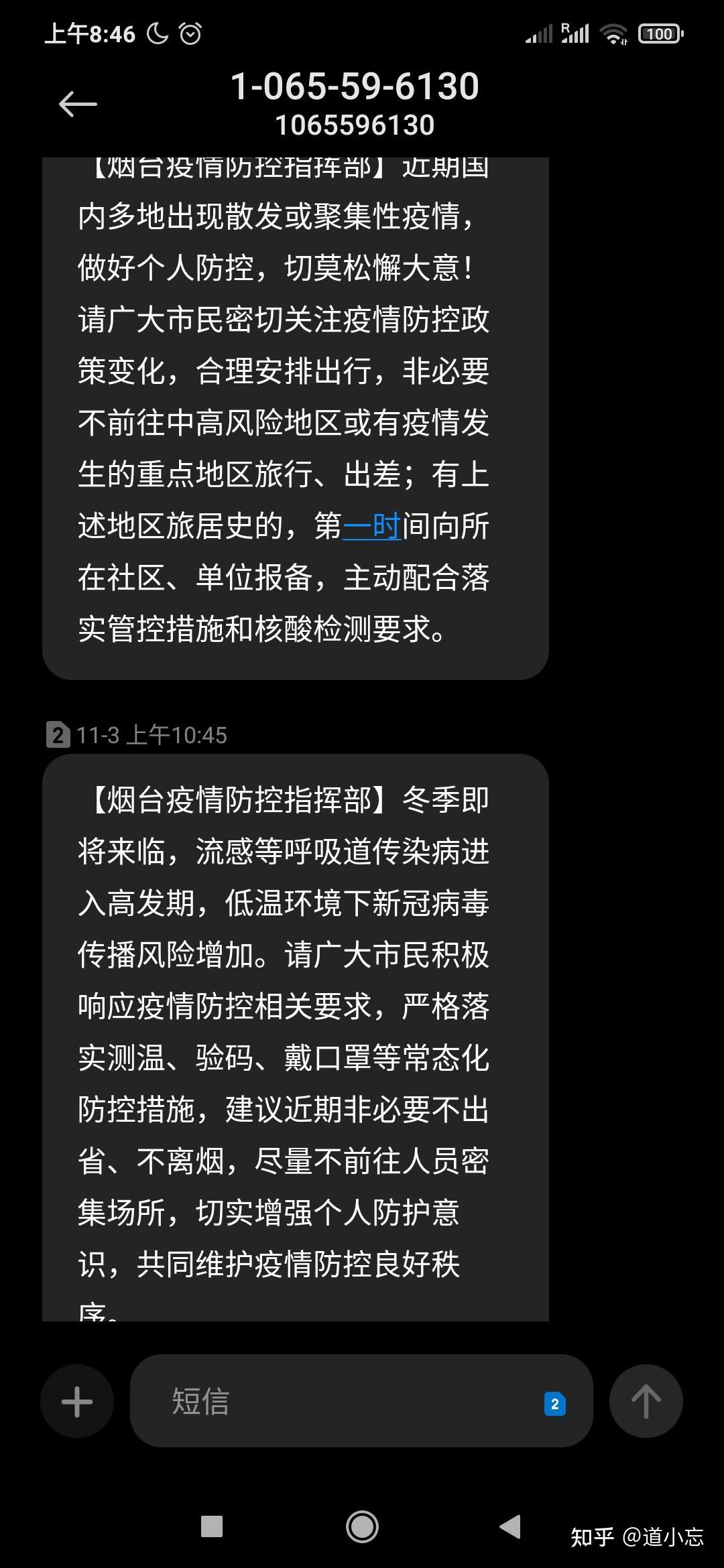Open recent apps with the square button
724x1568 pixels.
[212, 1526]
